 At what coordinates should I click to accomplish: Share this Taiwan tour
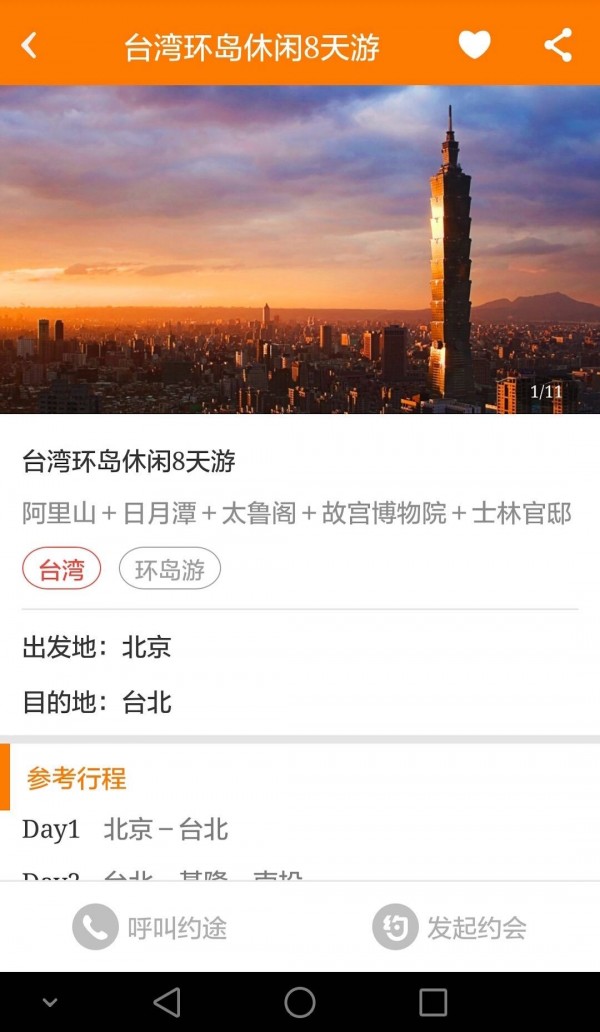[x=557, y=45]
